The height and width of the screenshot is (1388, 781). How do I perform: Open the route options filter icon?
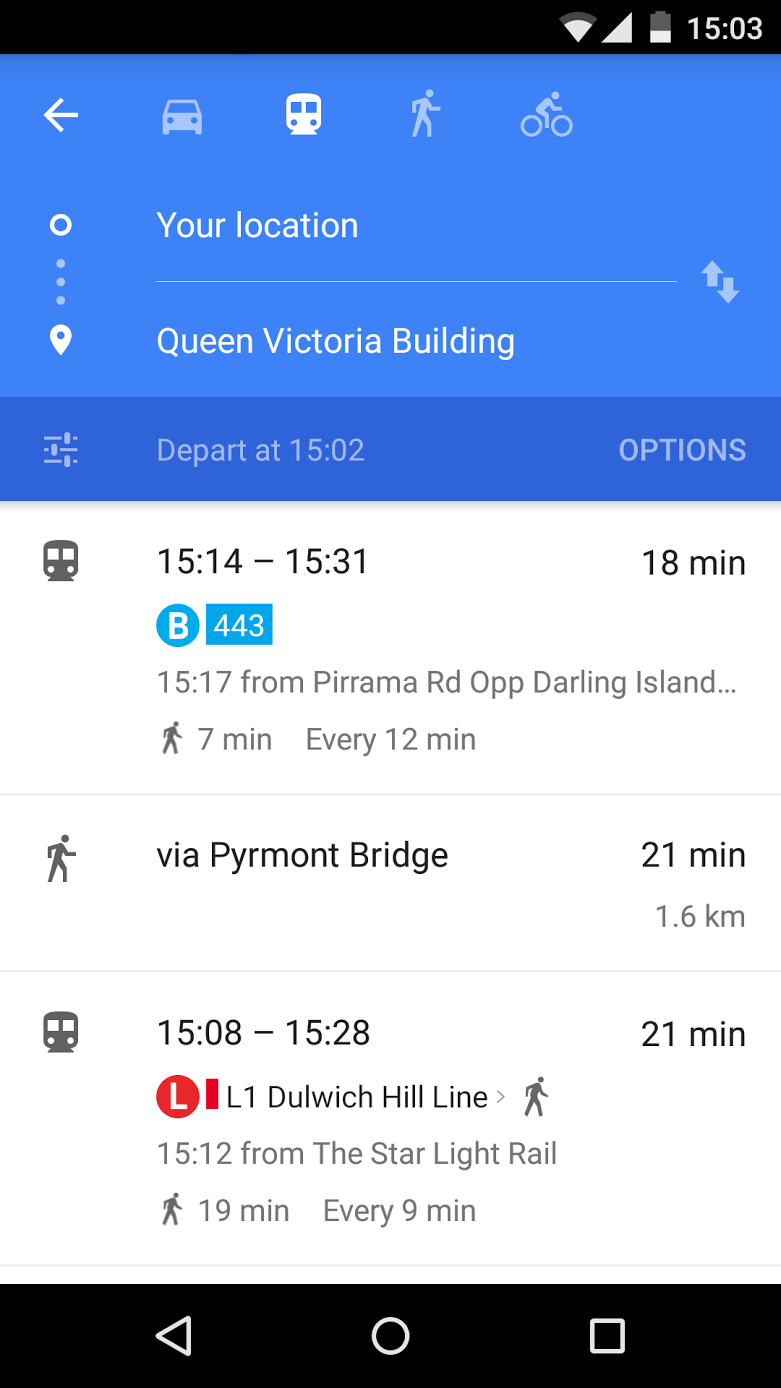(x=60, y=449)
